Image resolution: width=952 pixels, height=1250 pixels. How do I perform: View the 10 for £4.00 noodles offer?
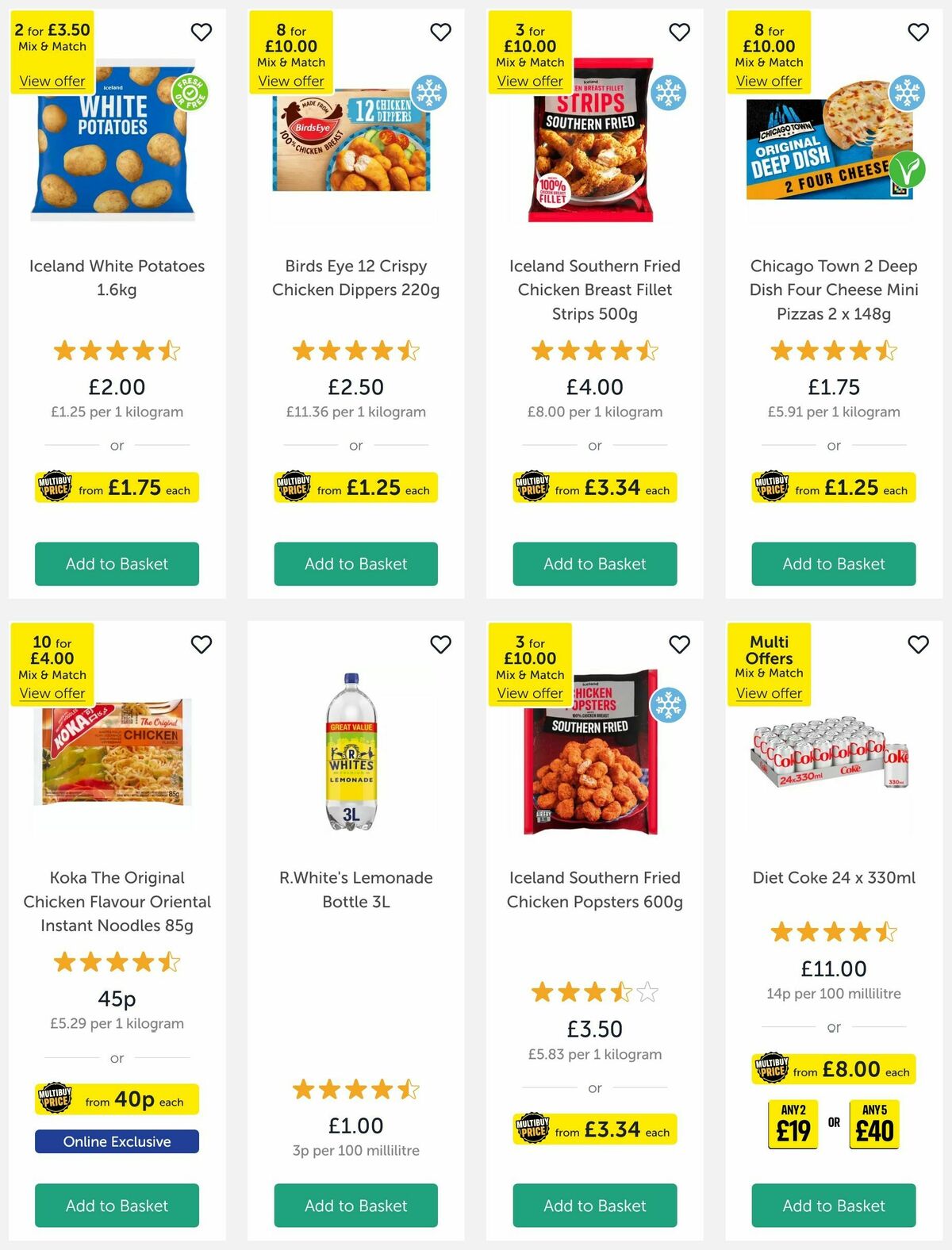coord(52,693)
